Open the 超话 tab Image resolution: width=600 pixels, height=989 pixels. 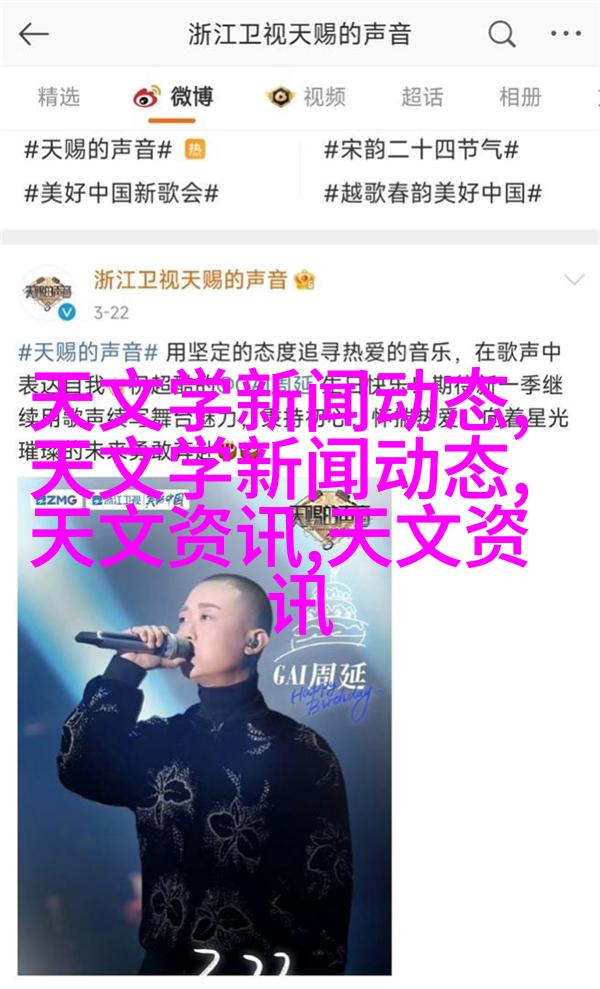(422, 97)
